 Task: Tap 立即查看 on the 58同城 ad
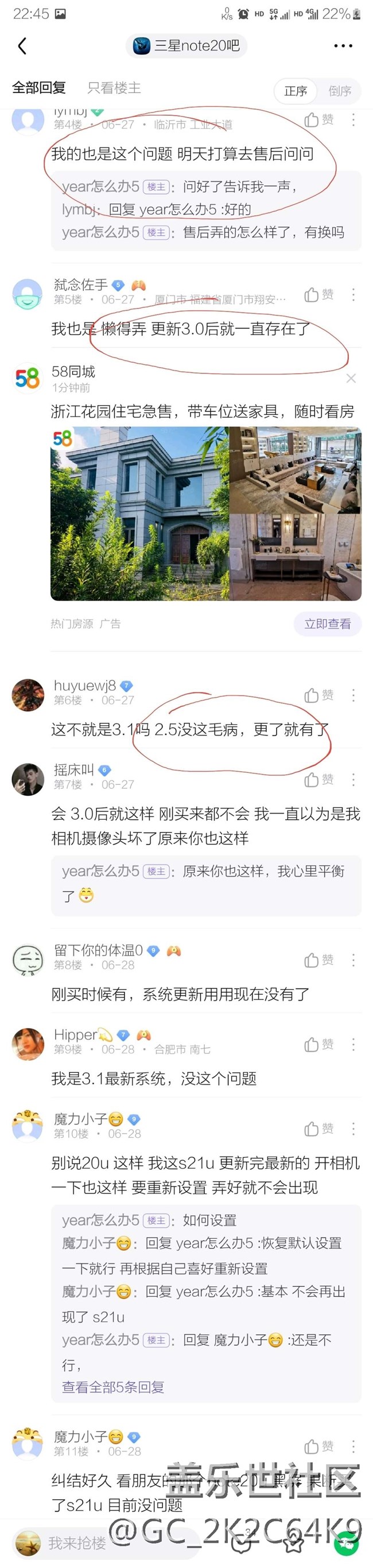pyautogui.click(x=327, y=624)
